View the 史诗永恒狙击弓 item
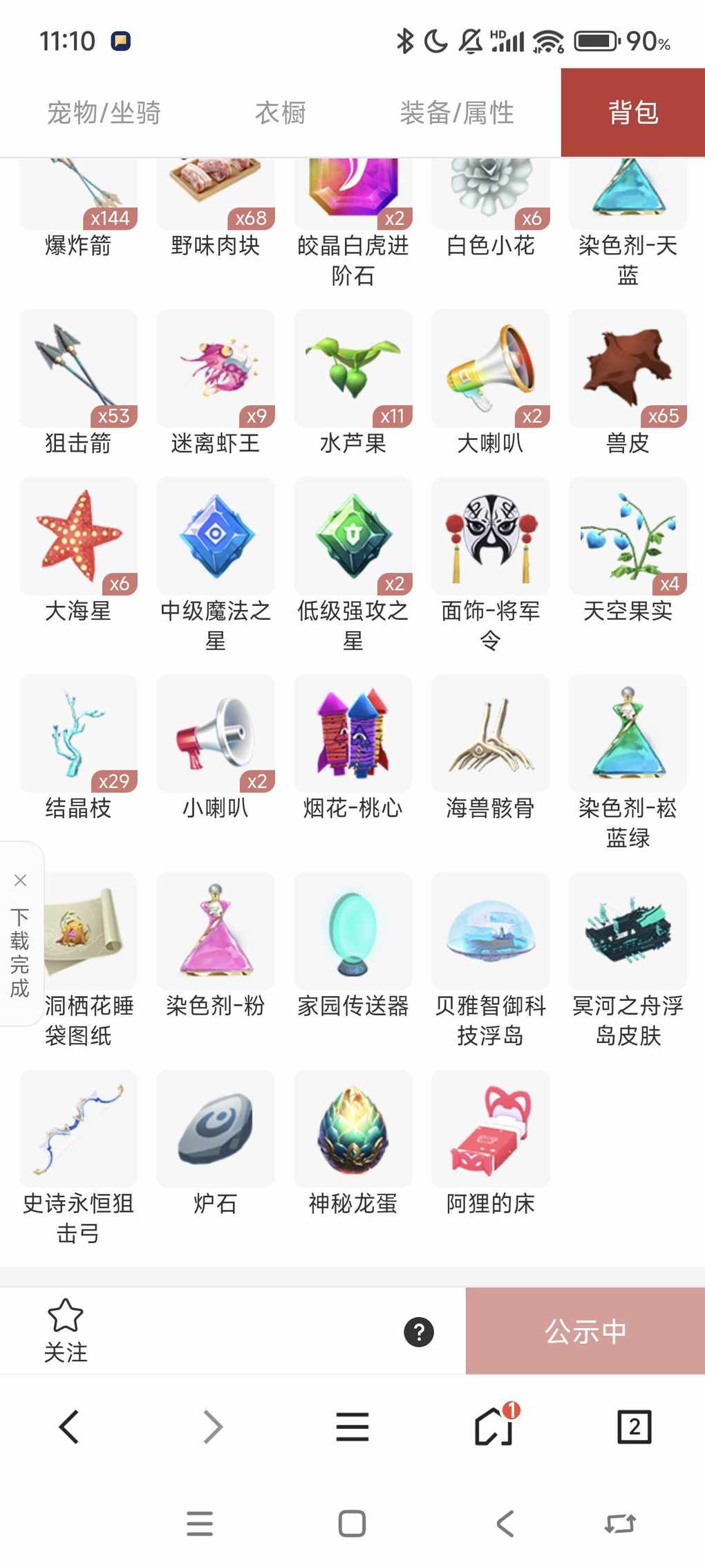The width and height of the screenshot is (705, 1568). point(78,1130)
